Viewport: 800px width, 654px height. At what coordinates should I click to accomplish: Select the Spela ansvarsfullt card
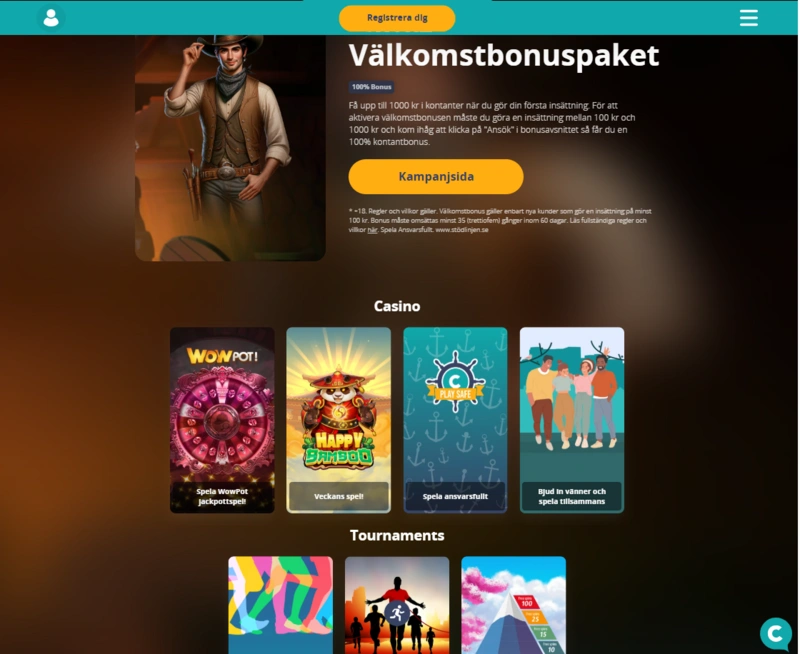click(455, 420)
